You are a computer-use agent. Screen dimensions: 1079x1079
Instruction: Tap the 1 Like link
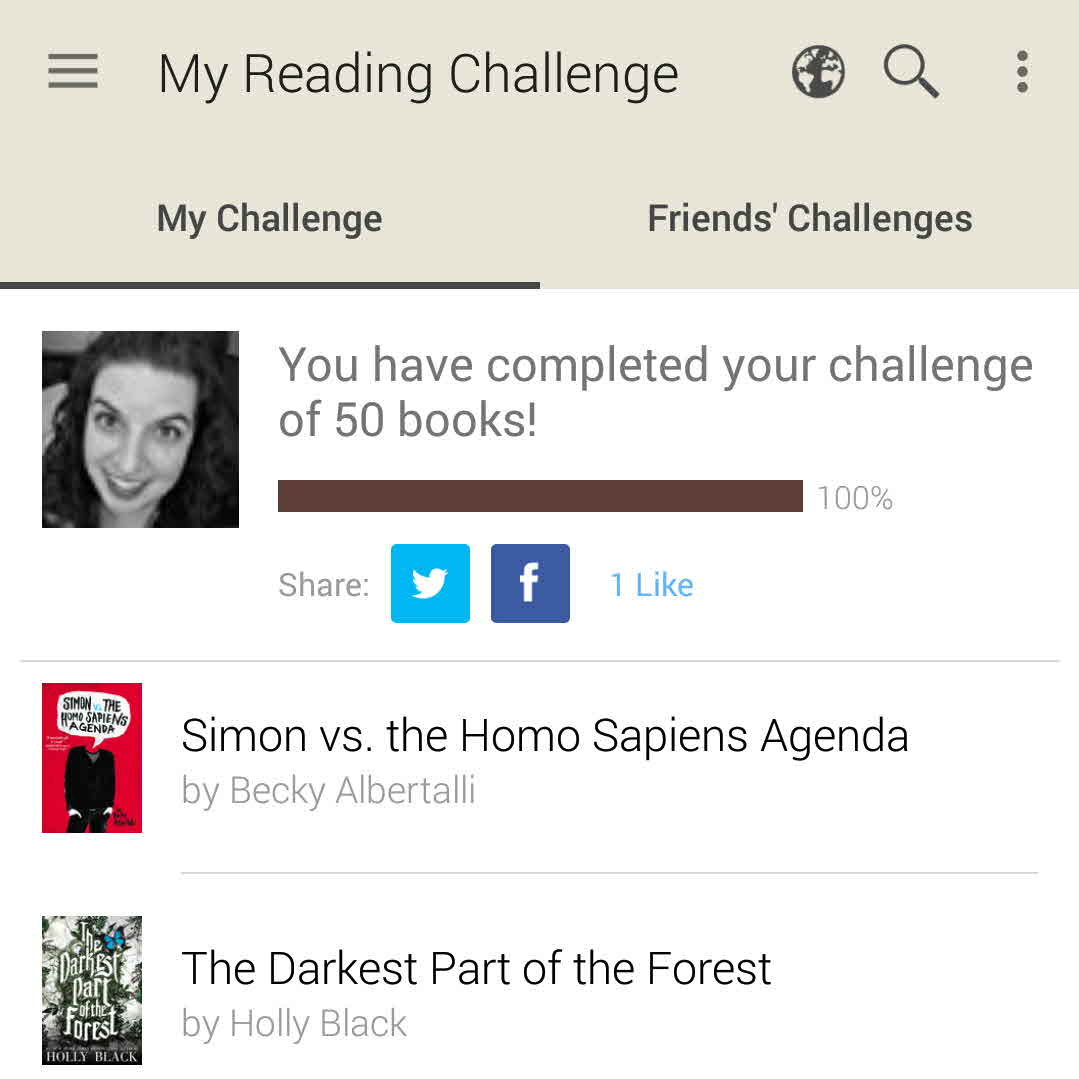pos(651,585)
